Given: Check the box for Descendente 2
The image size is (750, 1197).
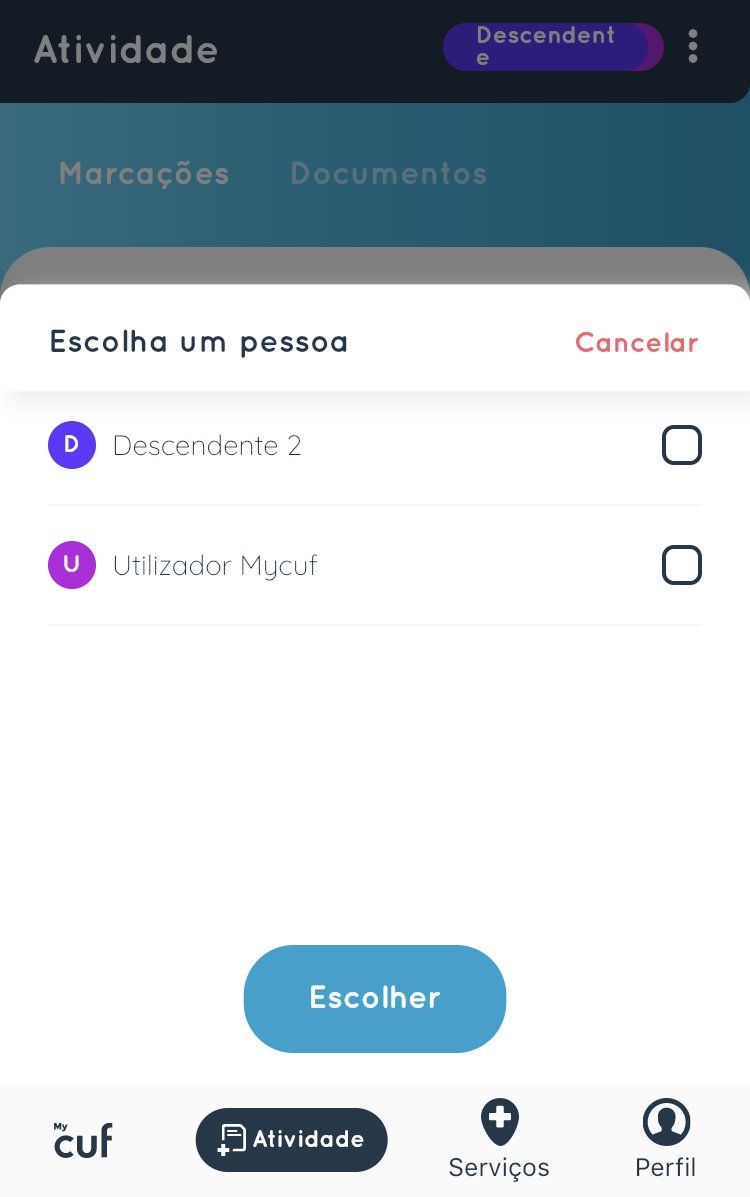Looking at the screenshot, I should click(681, 445).
